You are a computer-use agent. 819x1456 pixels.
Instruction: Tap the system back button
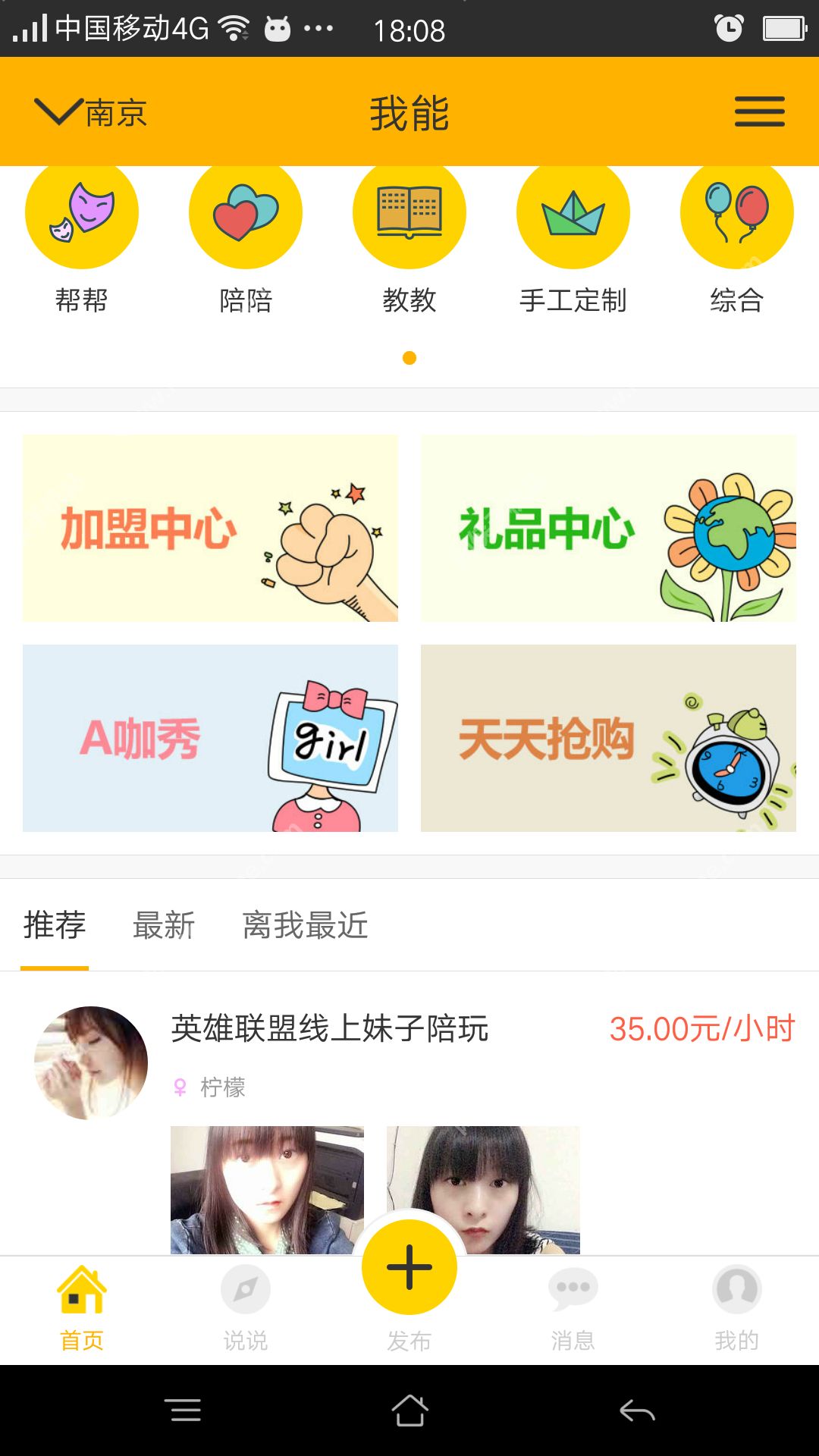tap(637, 1410)
